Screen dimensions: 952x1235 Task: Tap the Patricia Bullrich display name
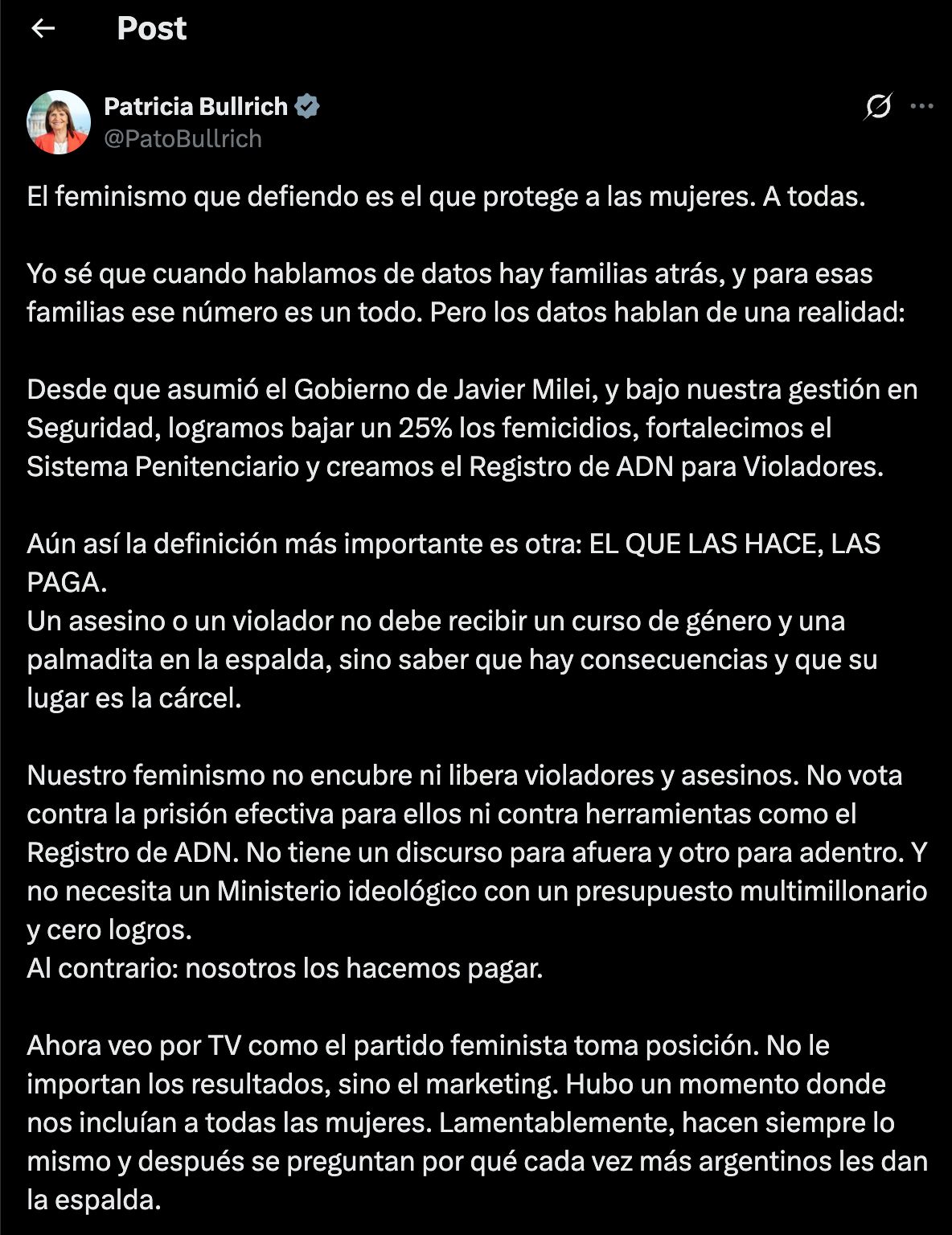click(196, 106)
